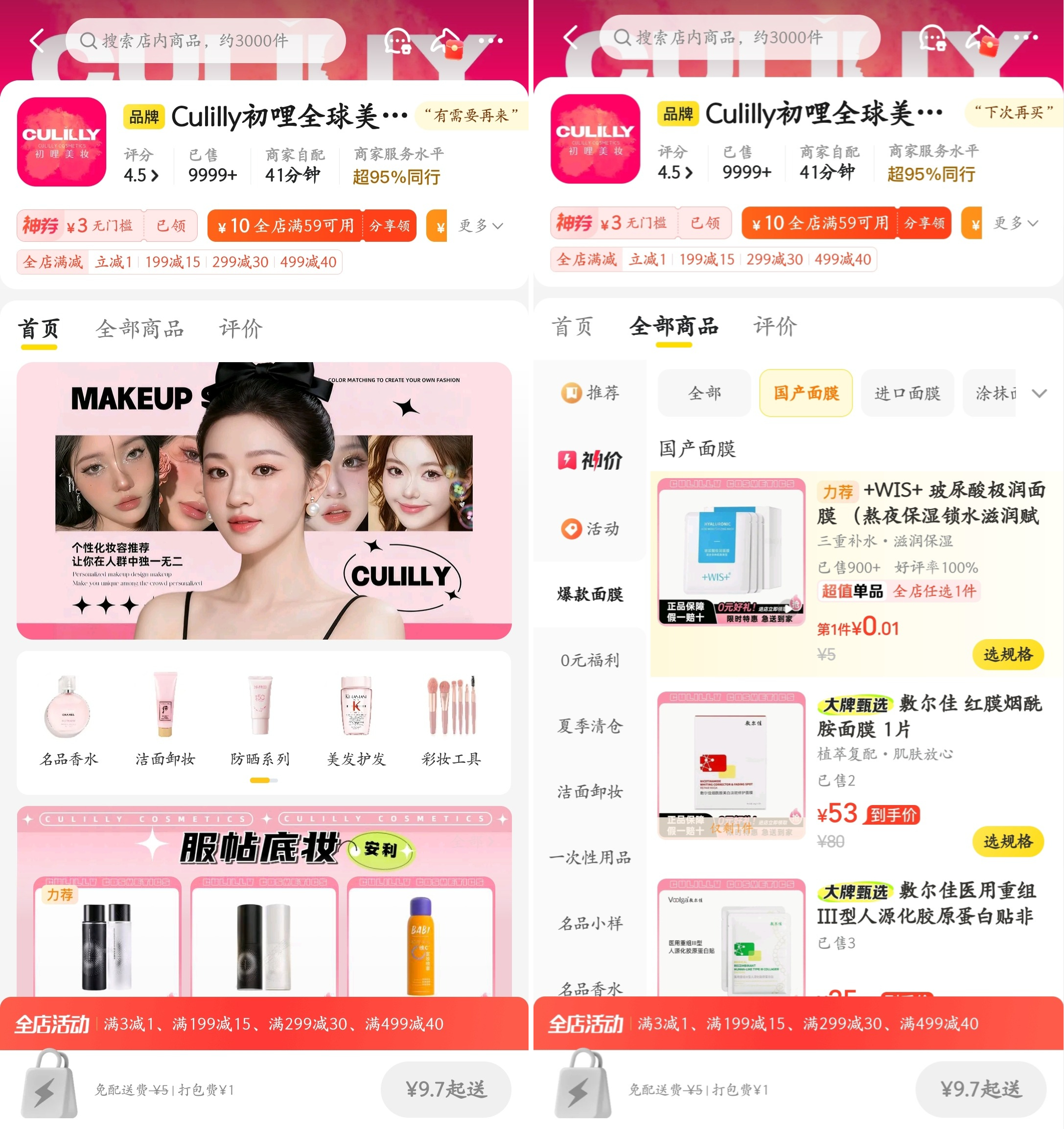Open the MAKEUP Culilly promotional banner
1064x1129 pixels.
264,500
